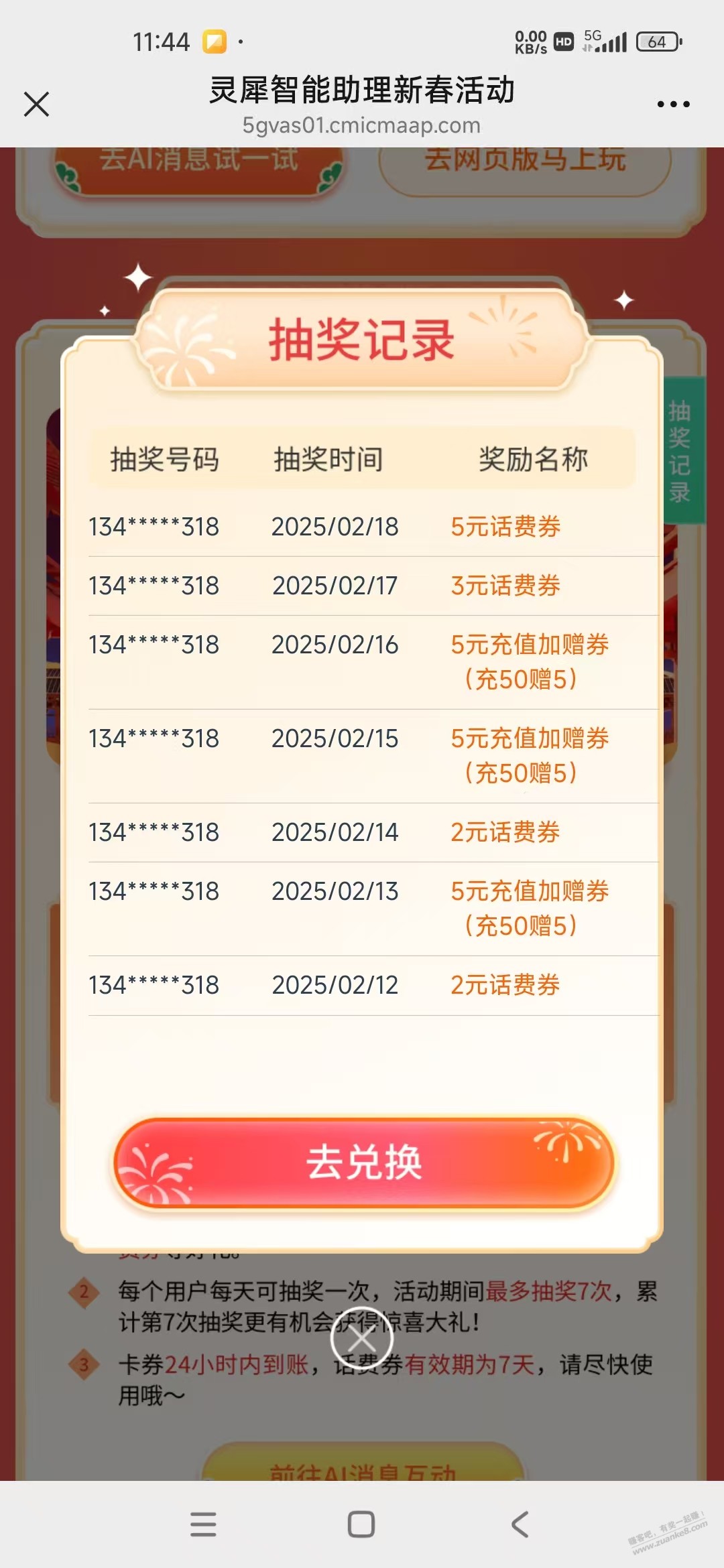Viewport: 724px width, 1568px height.
Task: Go back with the system back button
Action: [520, 1524]
